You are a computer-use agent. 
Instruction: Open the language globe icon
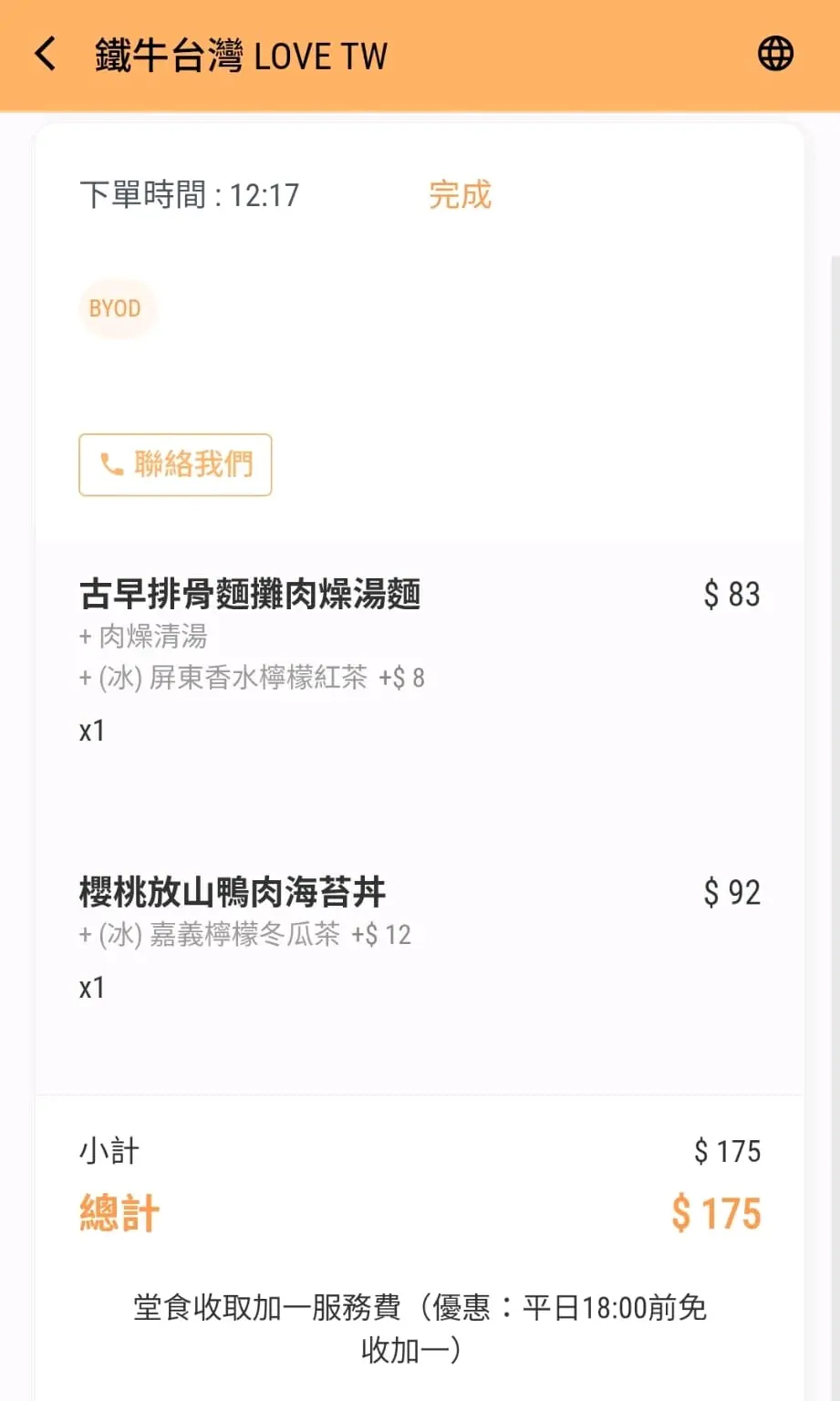[x=775, y=55]
